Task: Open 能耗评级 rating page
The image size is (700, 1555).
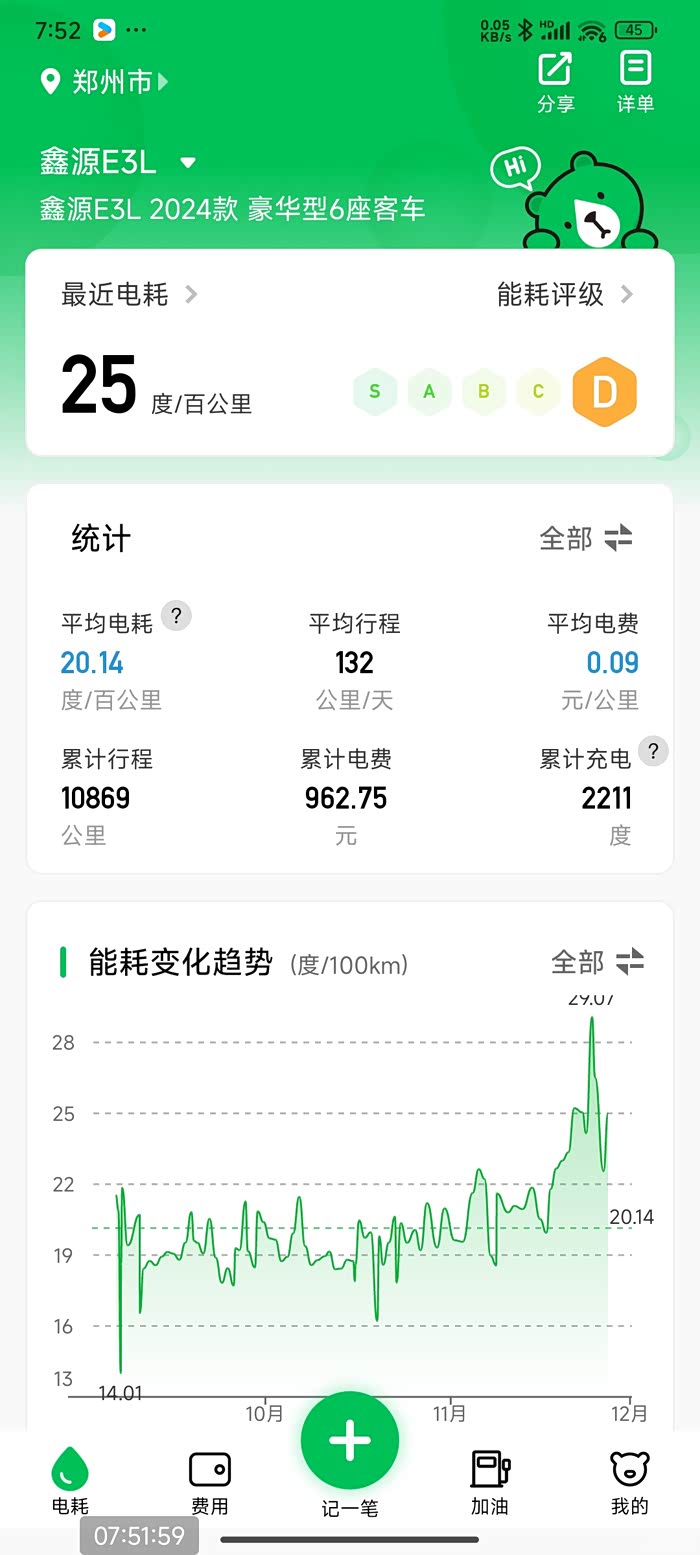Action: [x=565, y=294]
